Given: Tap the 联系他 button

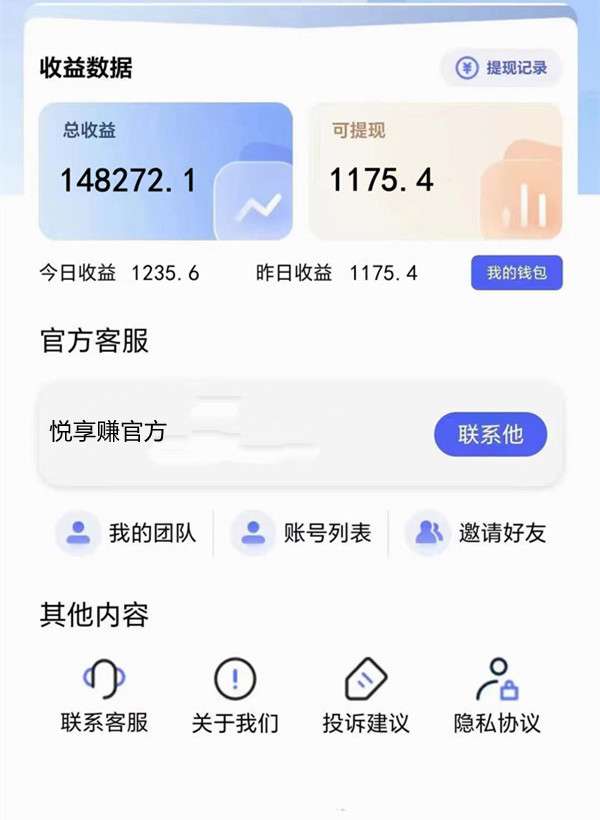Looking at the screenshot, I should pos(490,435).
